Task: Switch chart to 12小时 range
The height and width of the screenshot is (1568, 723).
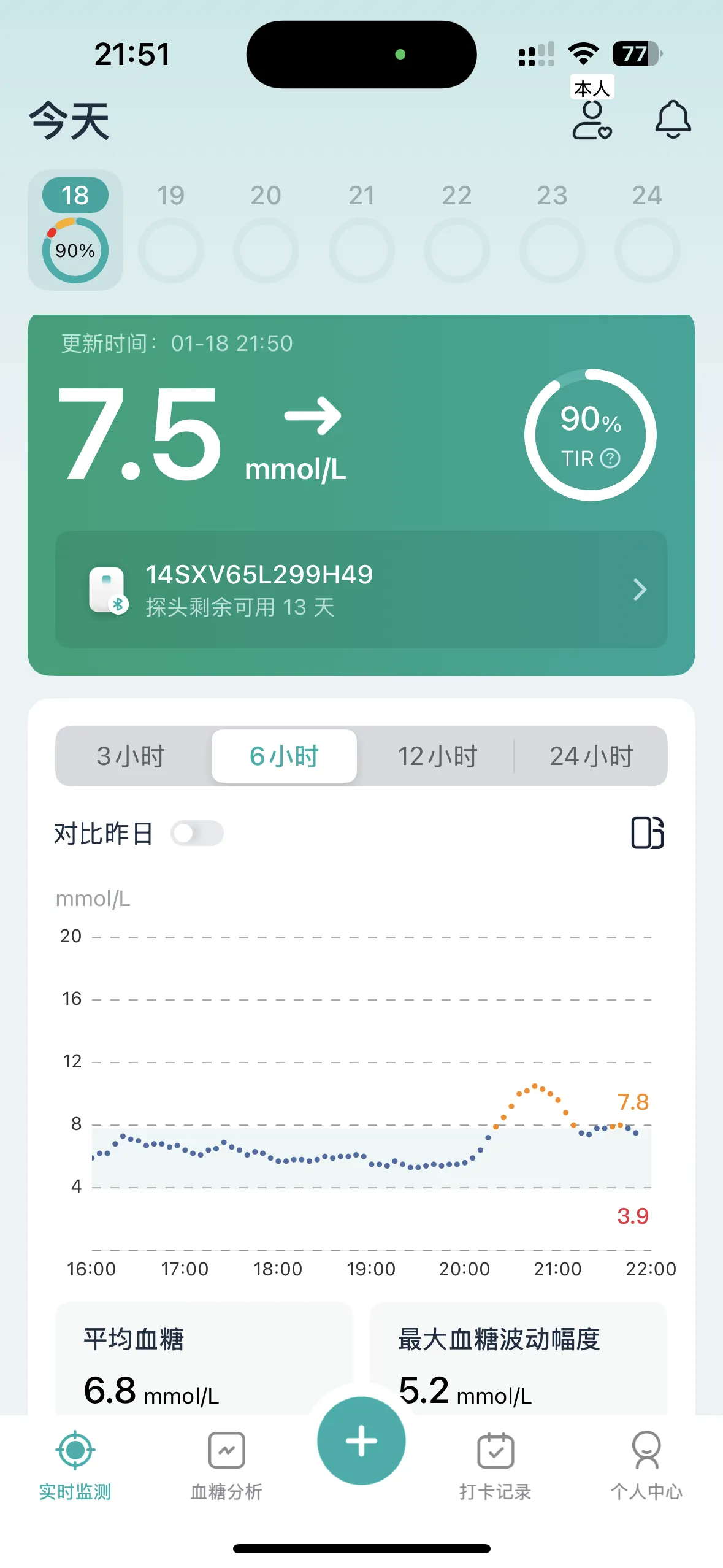Action: [x=437, y=756]
